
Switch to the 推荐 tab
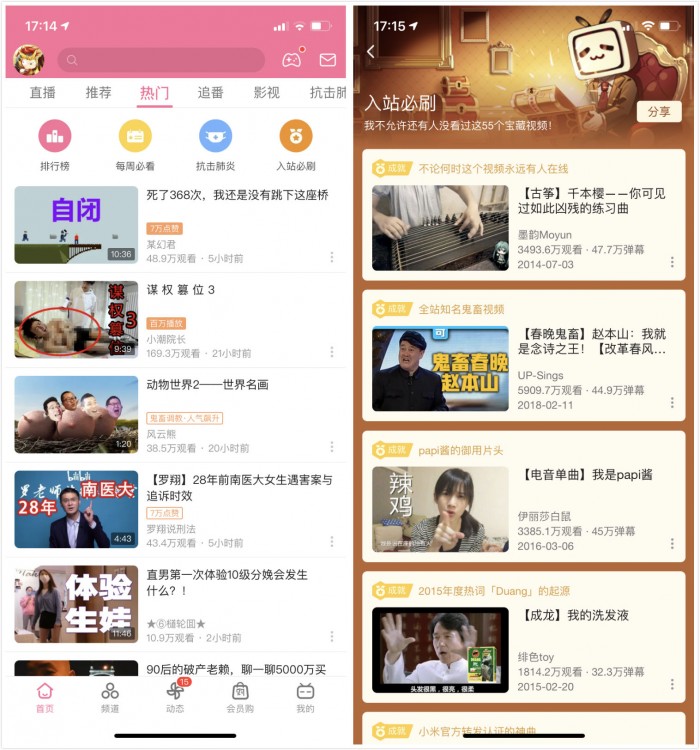98,93
